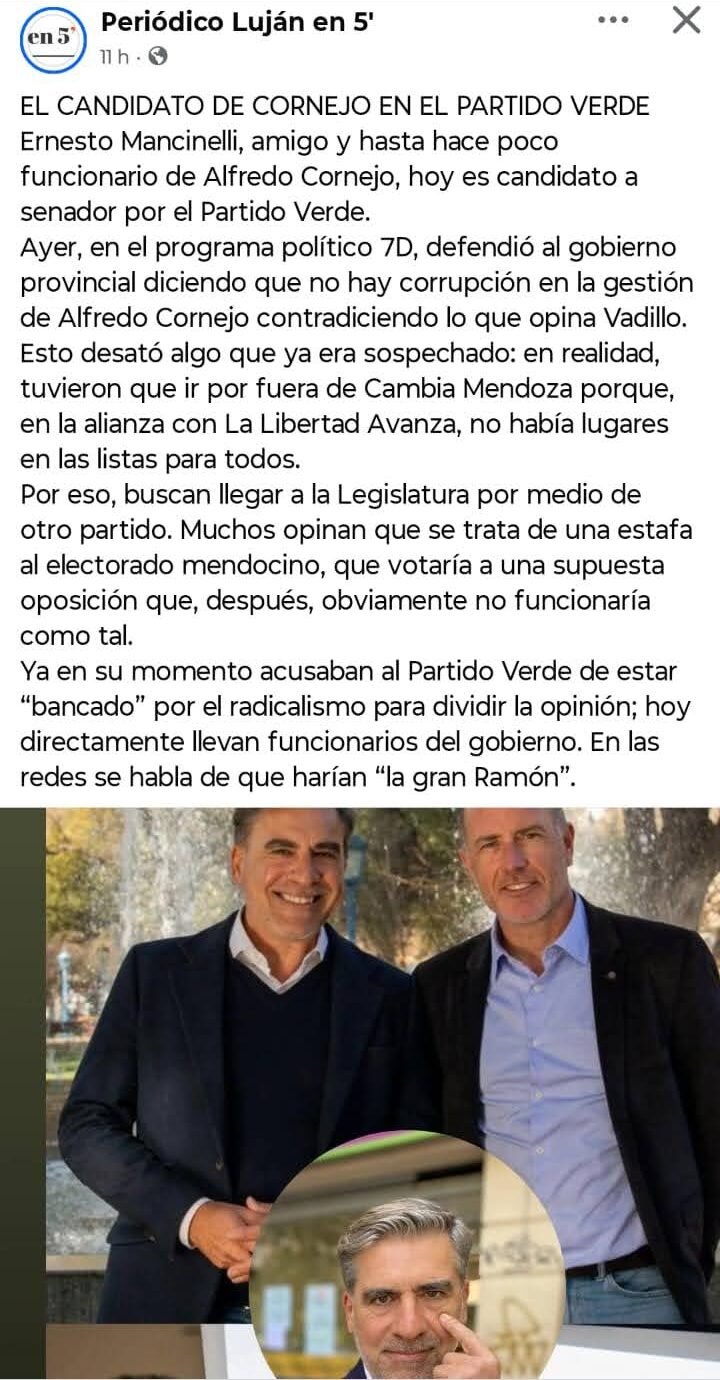
Task: Open Periódico Luján en 5' page name
Action: click(x=238, y=21)
